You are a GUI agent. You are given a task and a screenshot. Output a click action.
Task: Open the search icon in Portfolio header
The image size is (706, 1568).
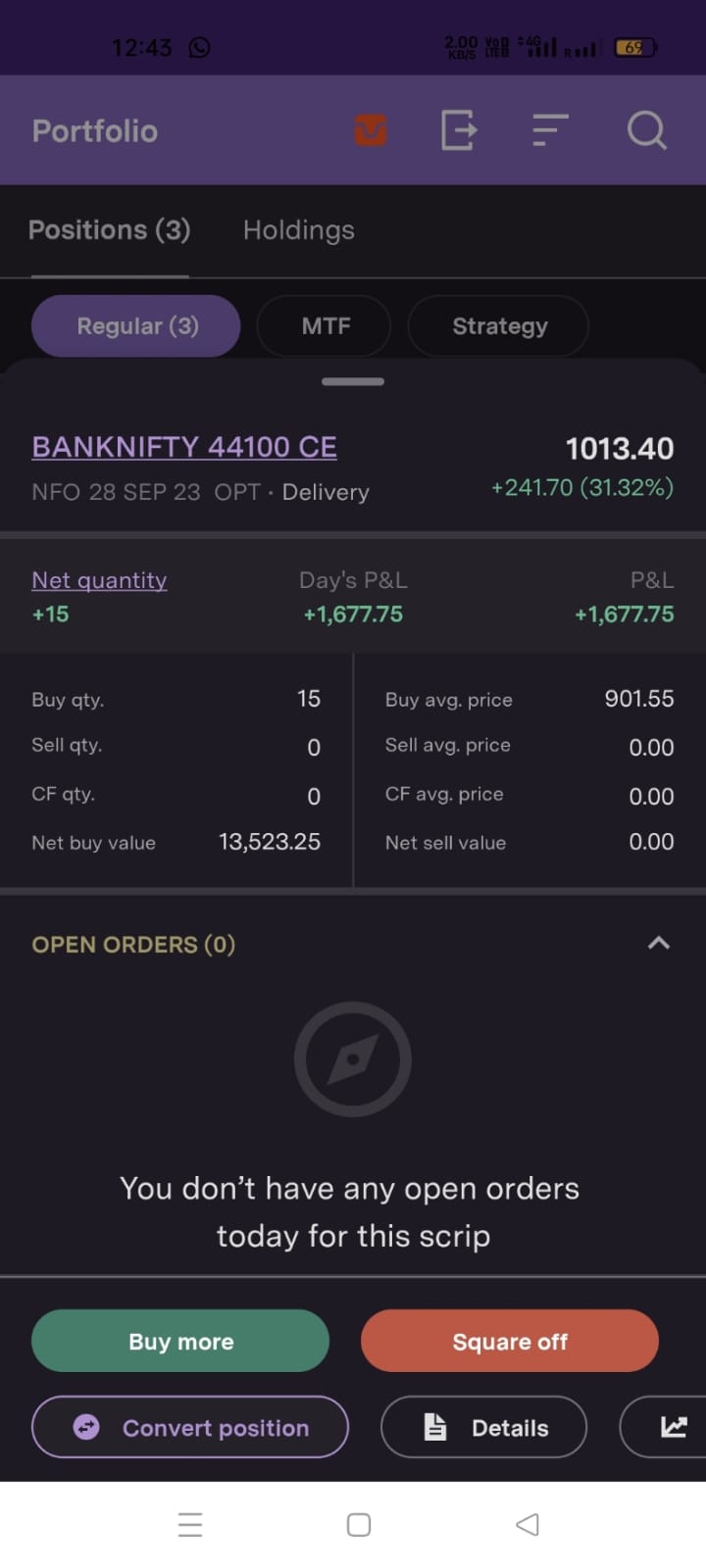[645, 129]
